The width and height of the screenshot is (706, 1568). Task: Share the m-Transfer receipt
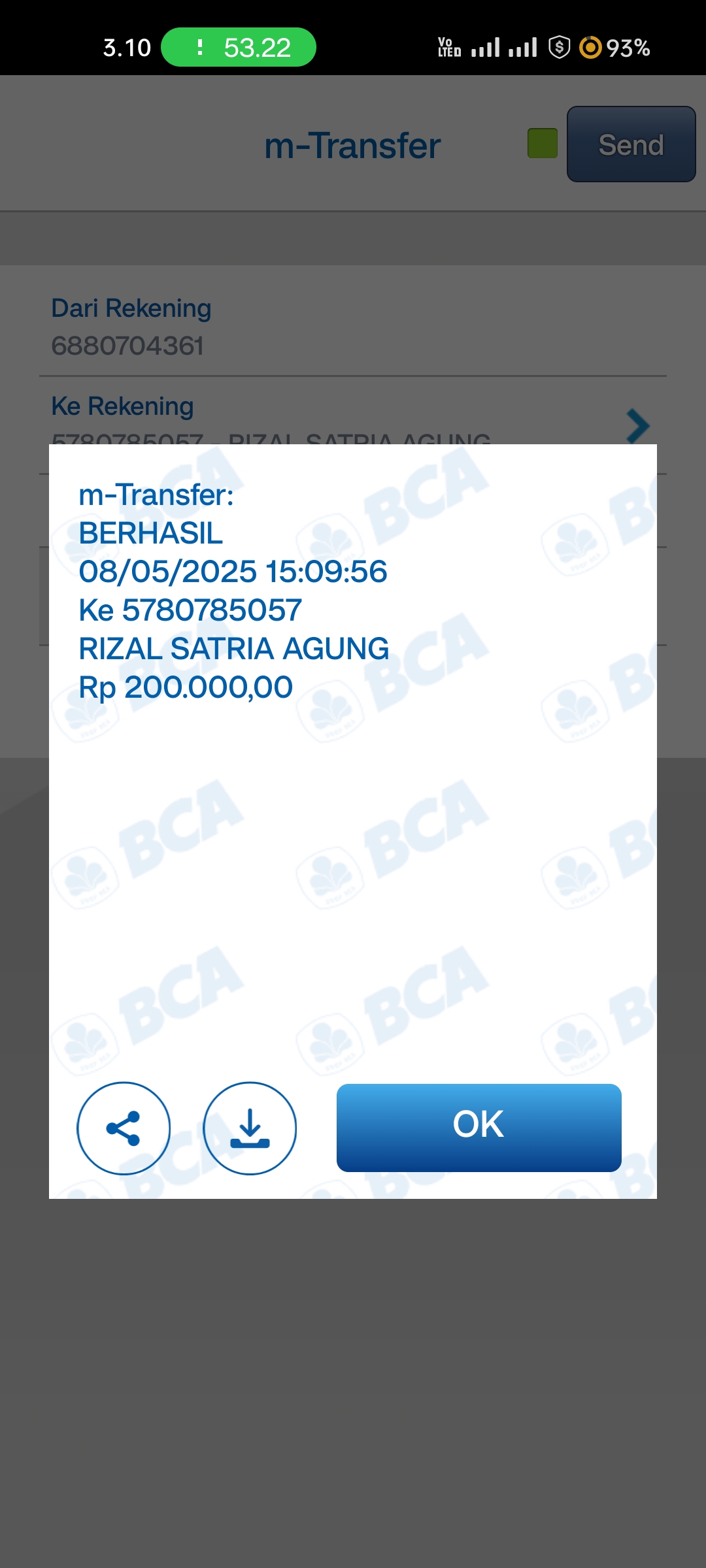pos(124,1128)
